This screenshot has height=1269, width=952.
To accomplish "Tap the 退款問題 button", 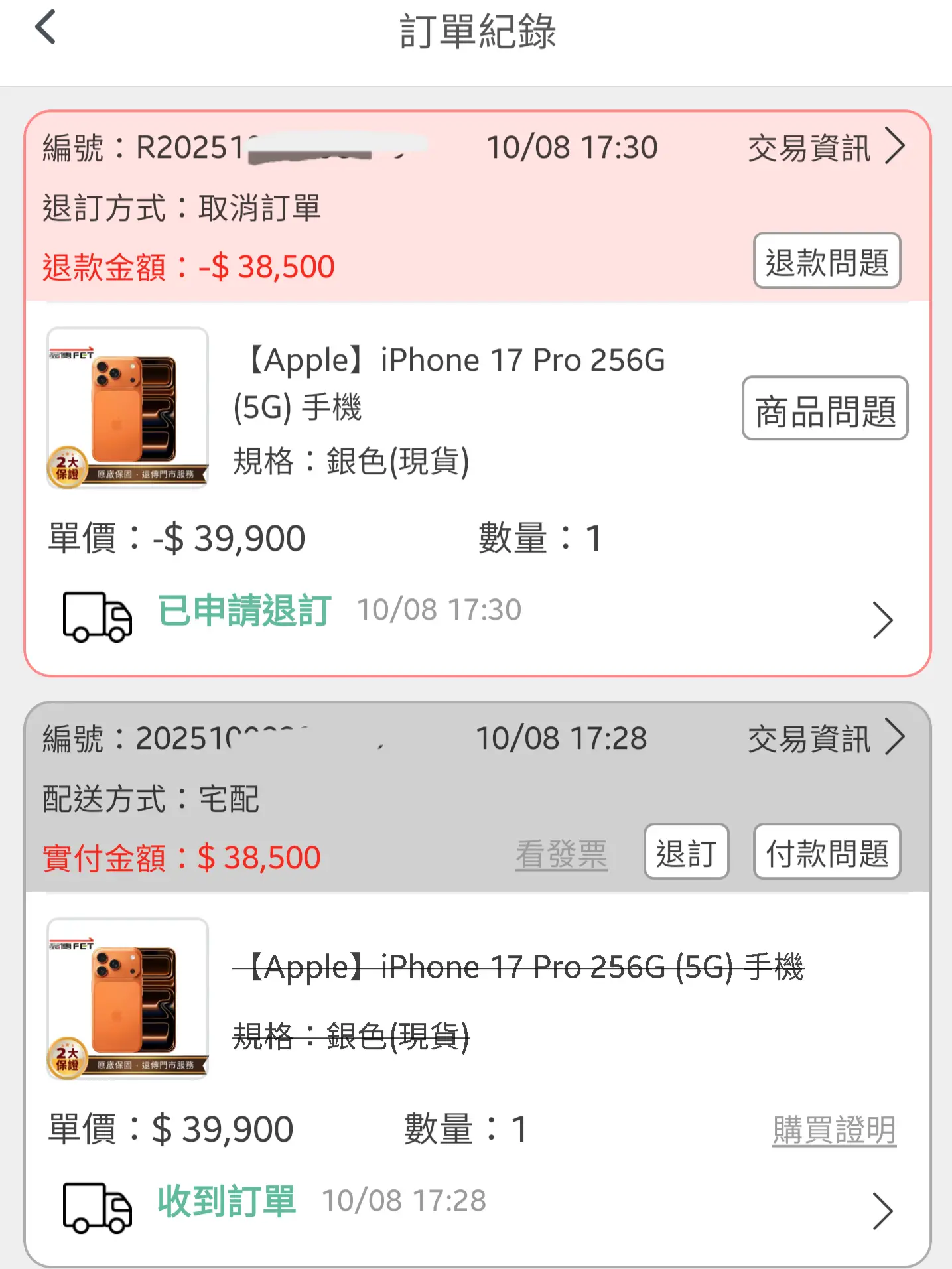I will coord(826,261).
